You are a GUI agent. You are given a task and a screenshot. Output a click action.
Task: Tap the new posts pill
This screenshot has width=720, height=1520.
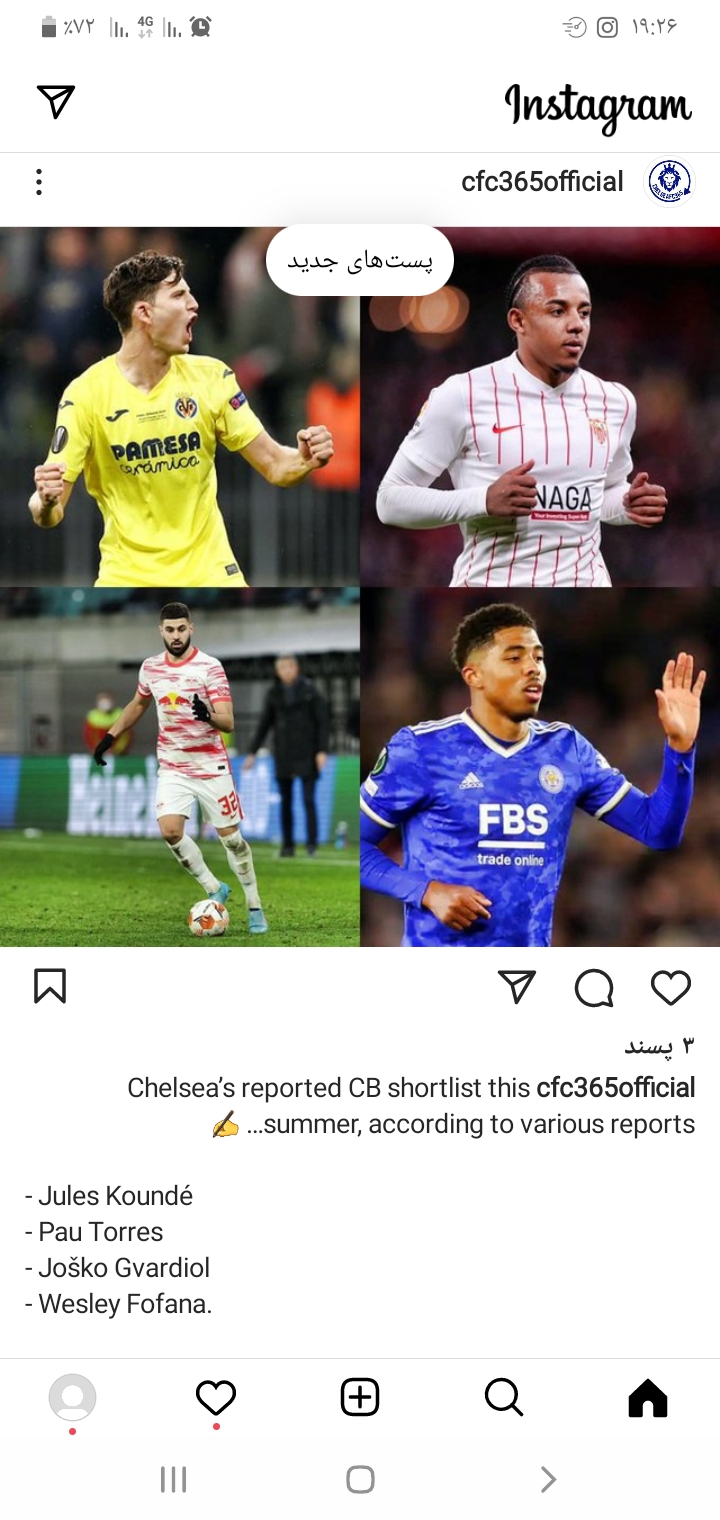(x=360, y=261)
